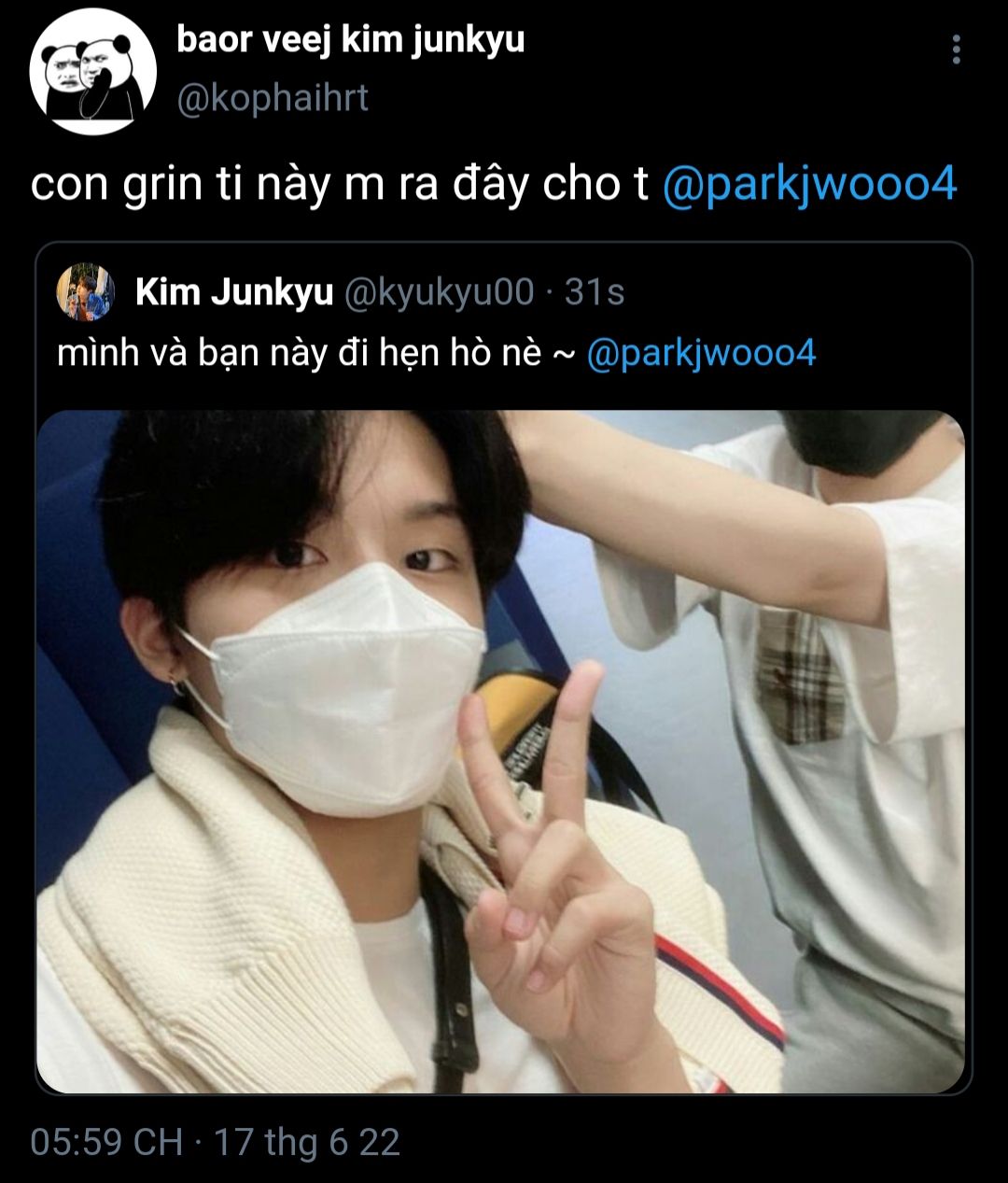This screenshot has height=1183, width=1008.
Task: Open the photo in the quoted tweet
Action: coord(501,752)
